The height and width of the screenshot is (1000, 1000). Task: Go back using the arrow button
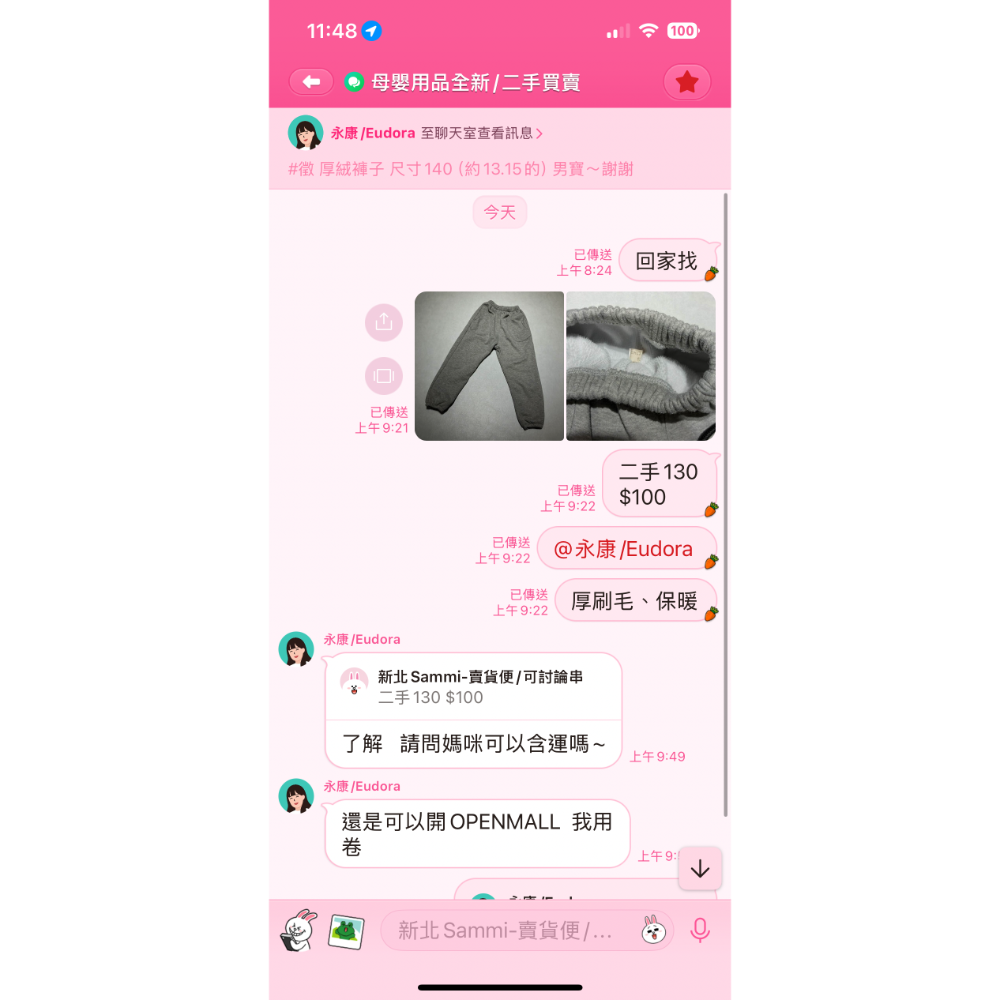[x=311, y=82]
